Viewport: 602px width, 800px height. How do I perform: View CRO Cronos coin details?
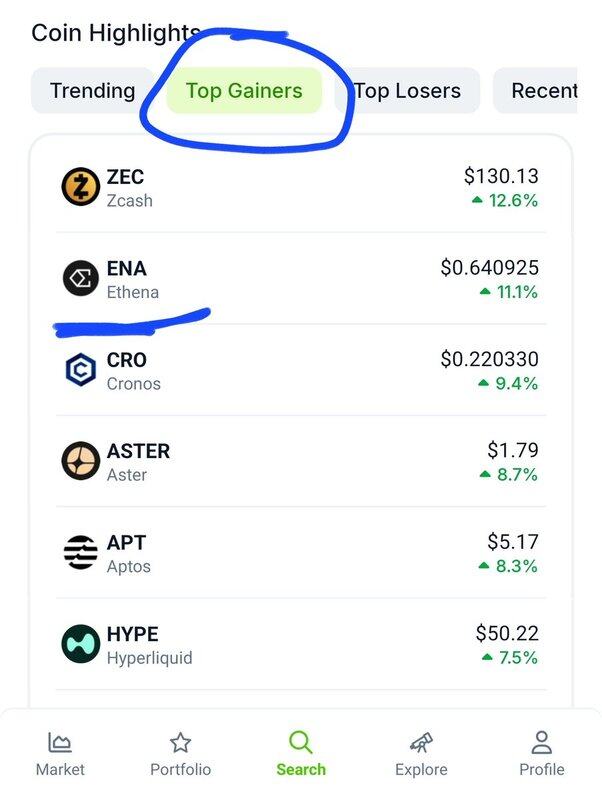[x=300, y=370]
